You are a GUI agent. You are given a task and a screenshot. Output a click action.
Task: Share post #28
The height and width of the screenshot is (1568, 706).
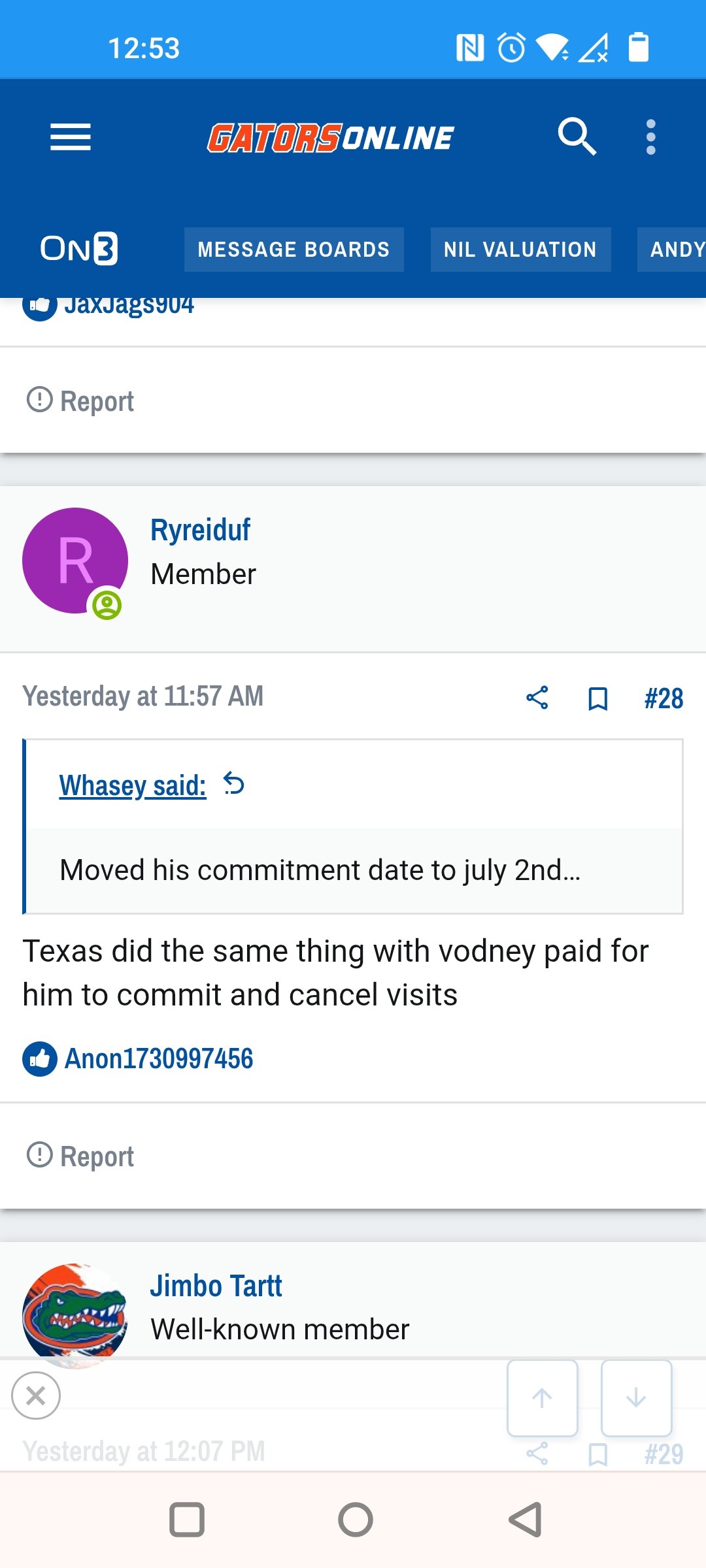click(537, 698)
